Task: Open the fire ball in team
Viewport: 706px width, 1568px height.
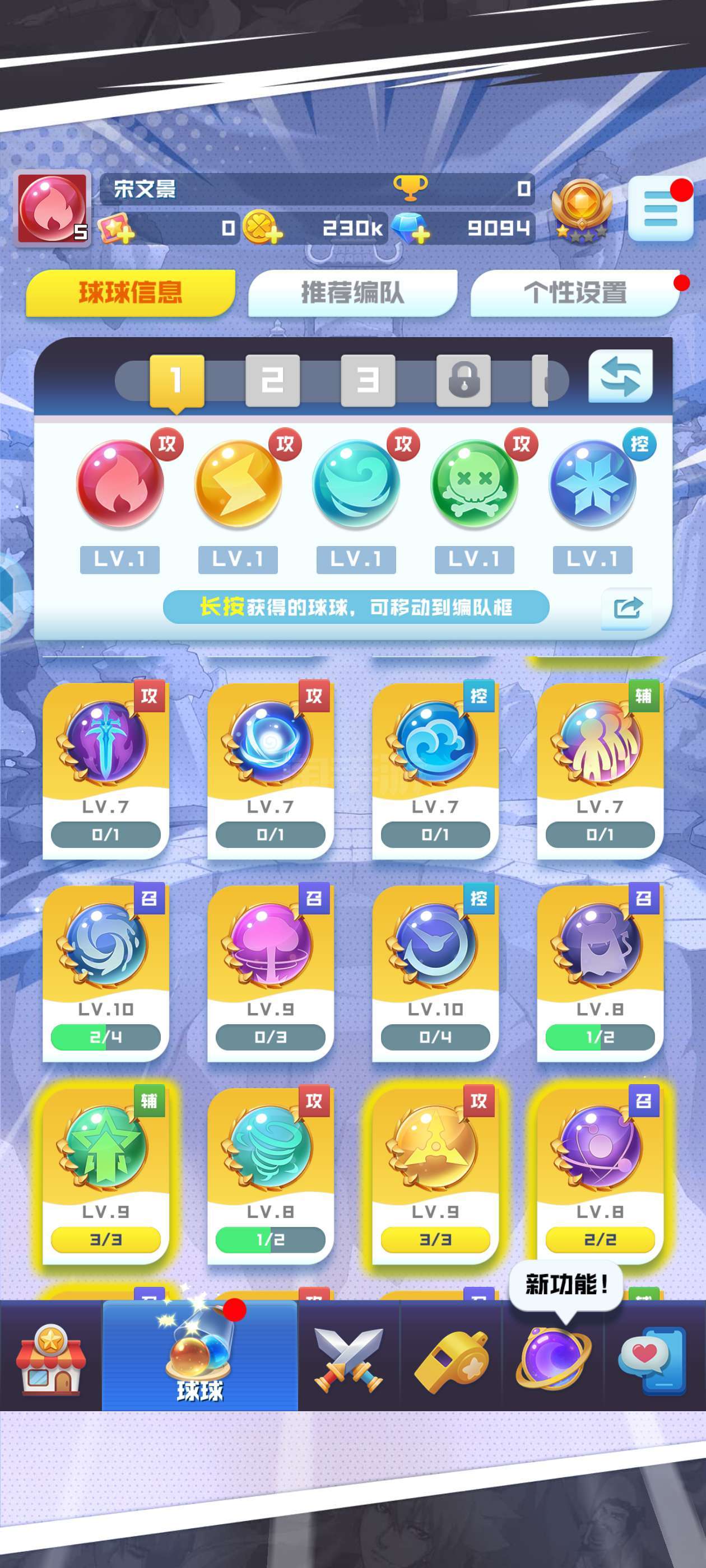Action: 120,483
